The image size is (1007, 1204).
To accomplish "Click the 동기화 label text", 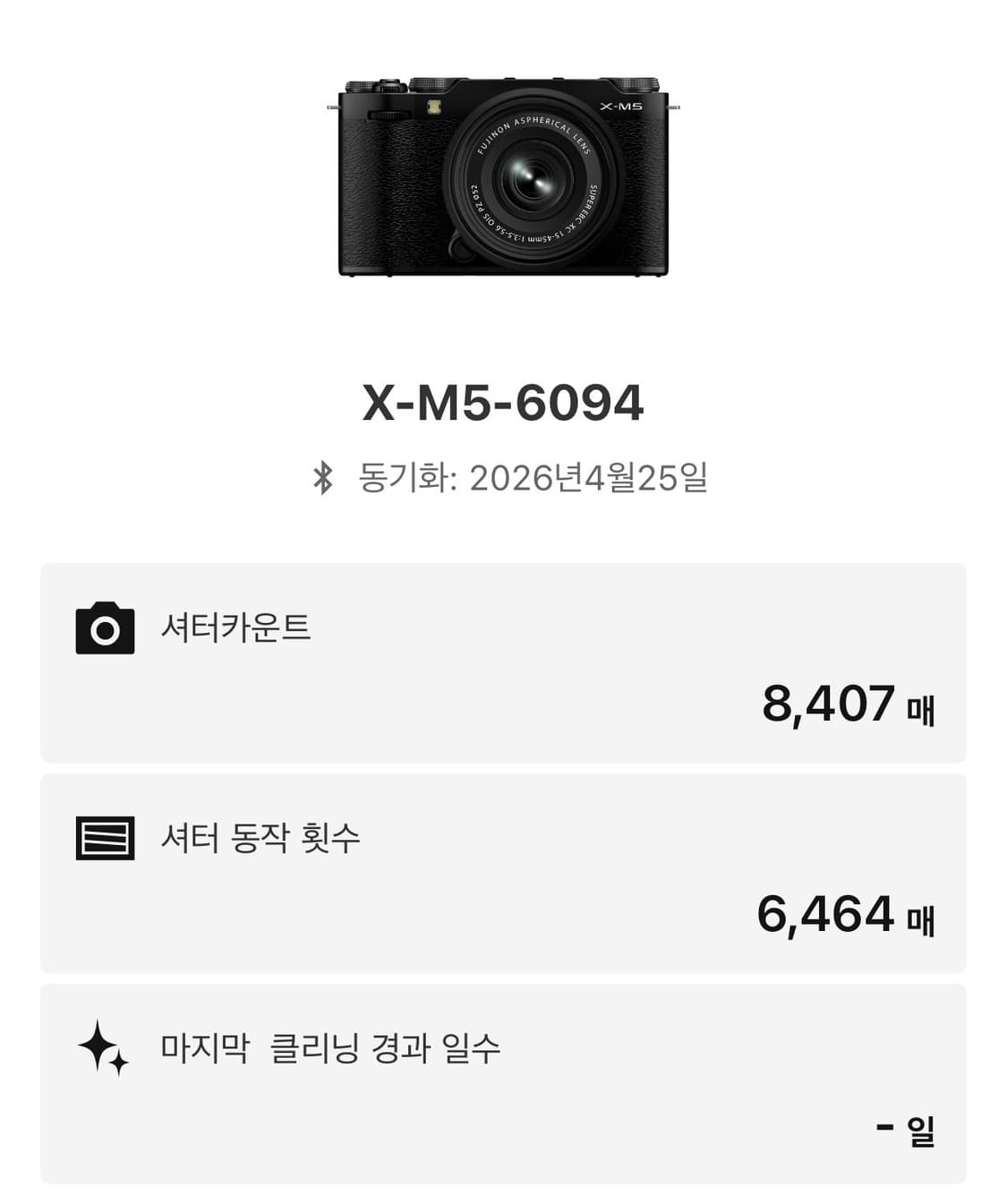I will pyautogui.click(x=400, y=478).
